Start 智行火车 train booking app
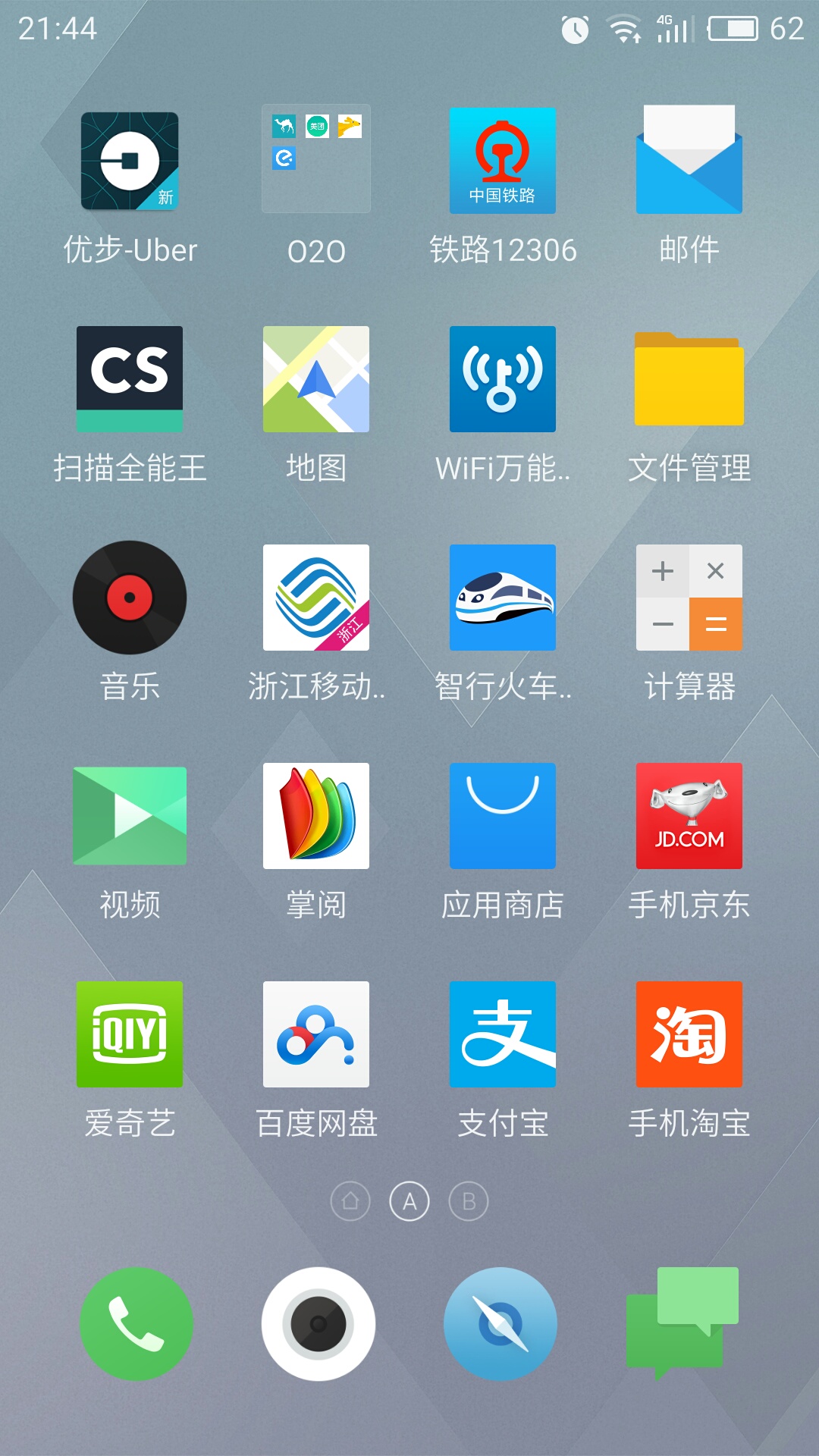The image size is (819, 1456). pos(502,597)
